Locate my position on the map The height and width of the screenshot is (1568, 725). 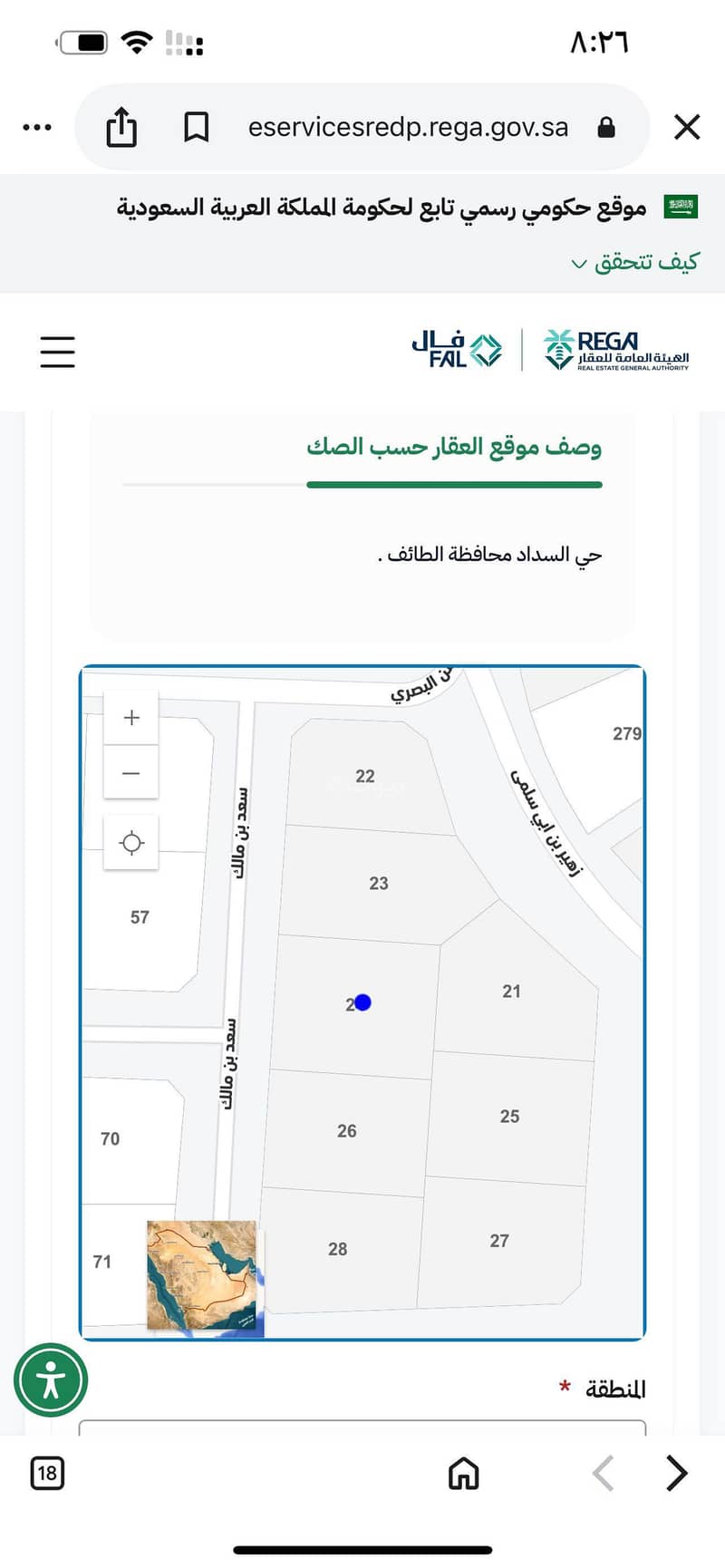[x=131, y=843]
